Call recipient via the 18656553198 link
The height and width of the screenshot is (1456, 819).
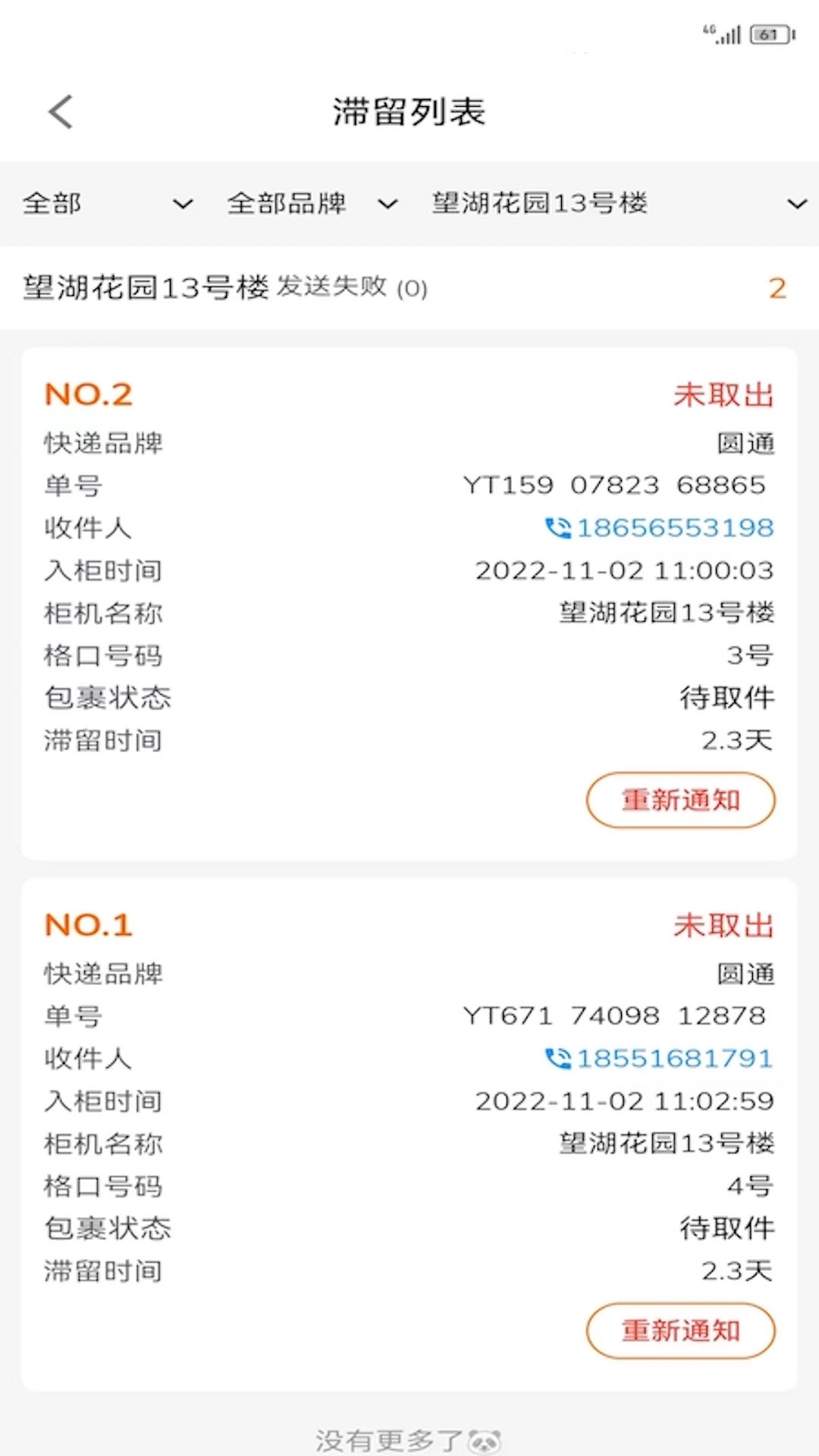pyautogui.click(x=675, y=528)
